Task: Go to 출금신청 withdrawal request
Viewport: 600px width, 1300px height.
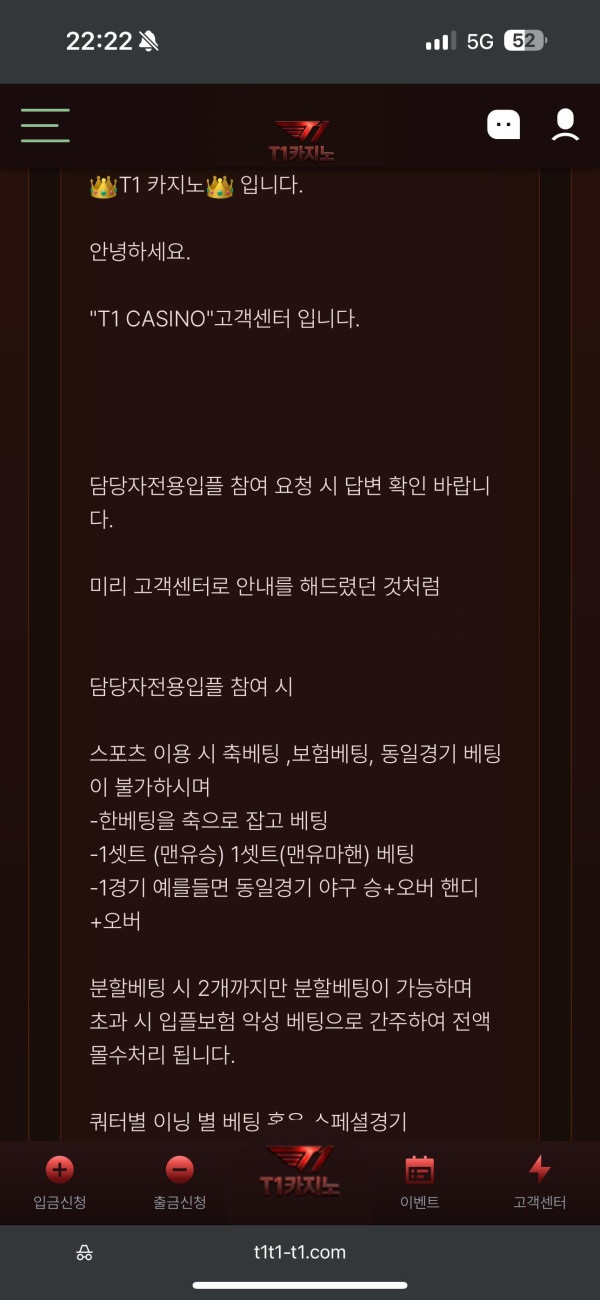Action: pyautogui.click(x=180, y=1183)
